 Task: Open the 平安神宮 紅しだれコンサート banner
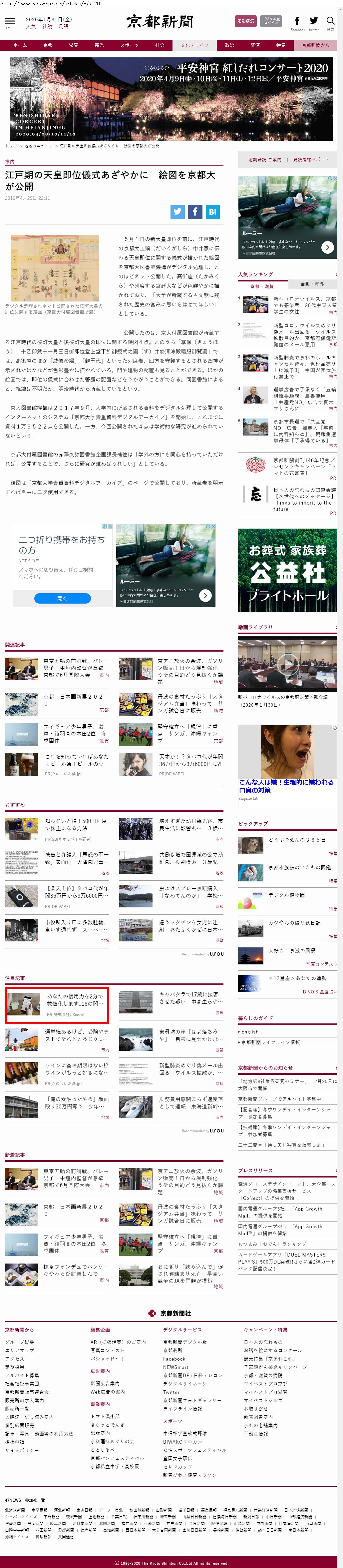click(171, 99)
